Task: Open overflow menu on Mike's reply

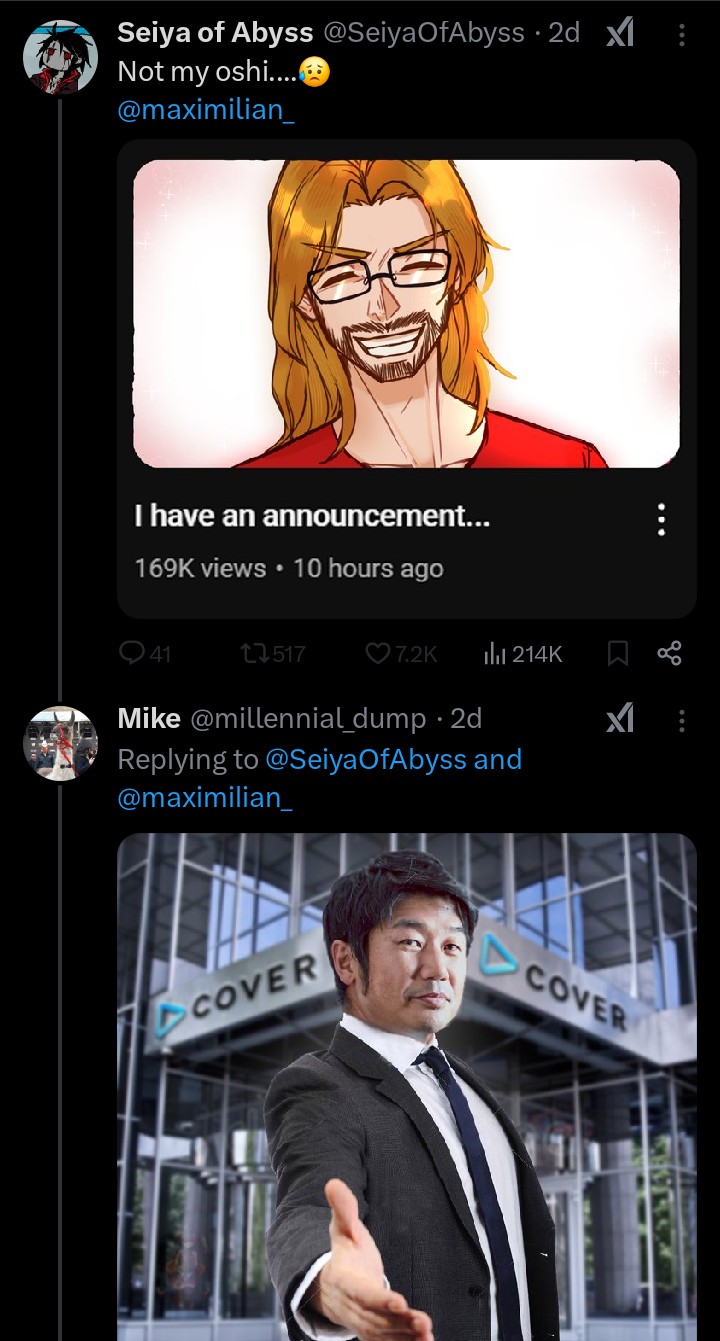Action: coord(682,720)
